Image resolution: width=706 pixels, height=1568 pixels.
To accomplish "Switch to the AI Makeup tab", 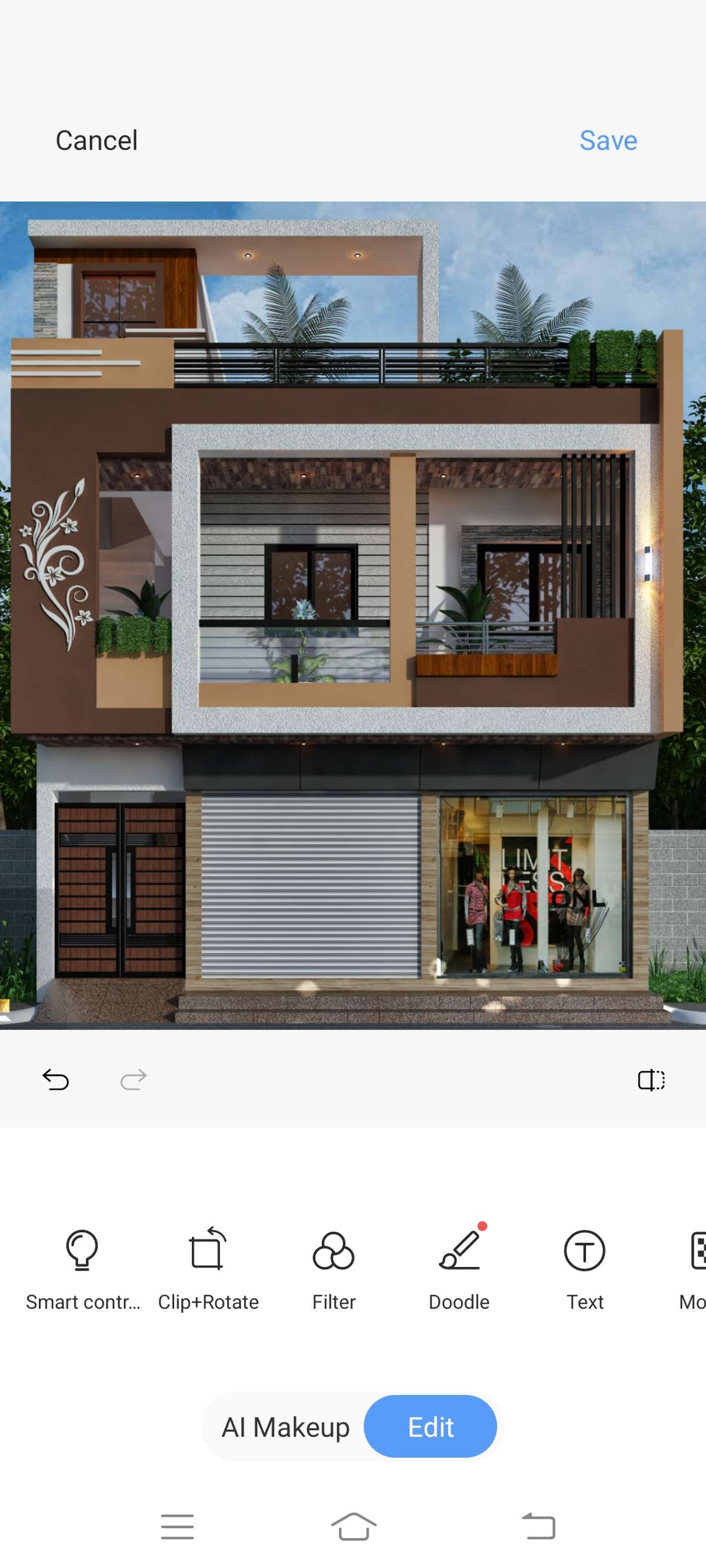I will coord(285,1427).
